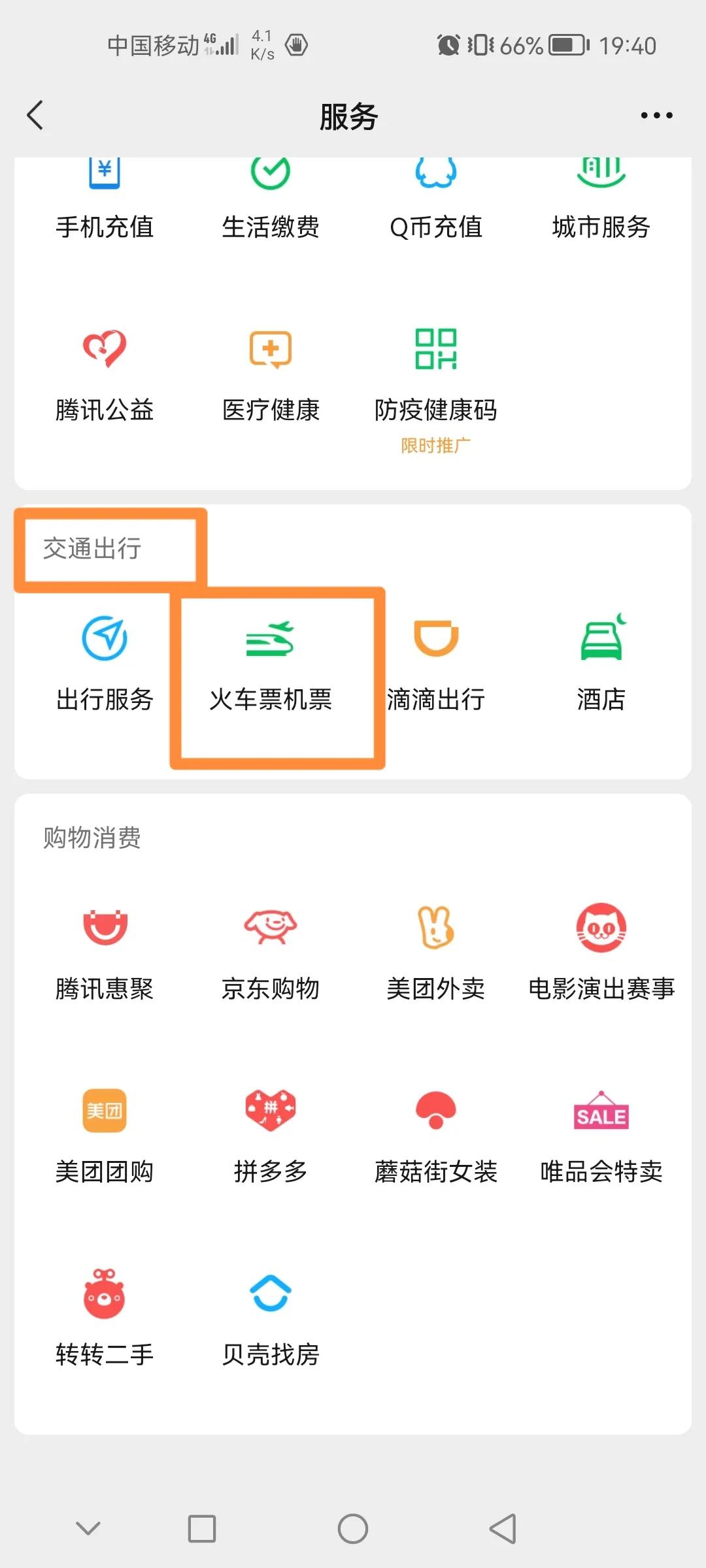Open 手机充值 service

[105, 203]
